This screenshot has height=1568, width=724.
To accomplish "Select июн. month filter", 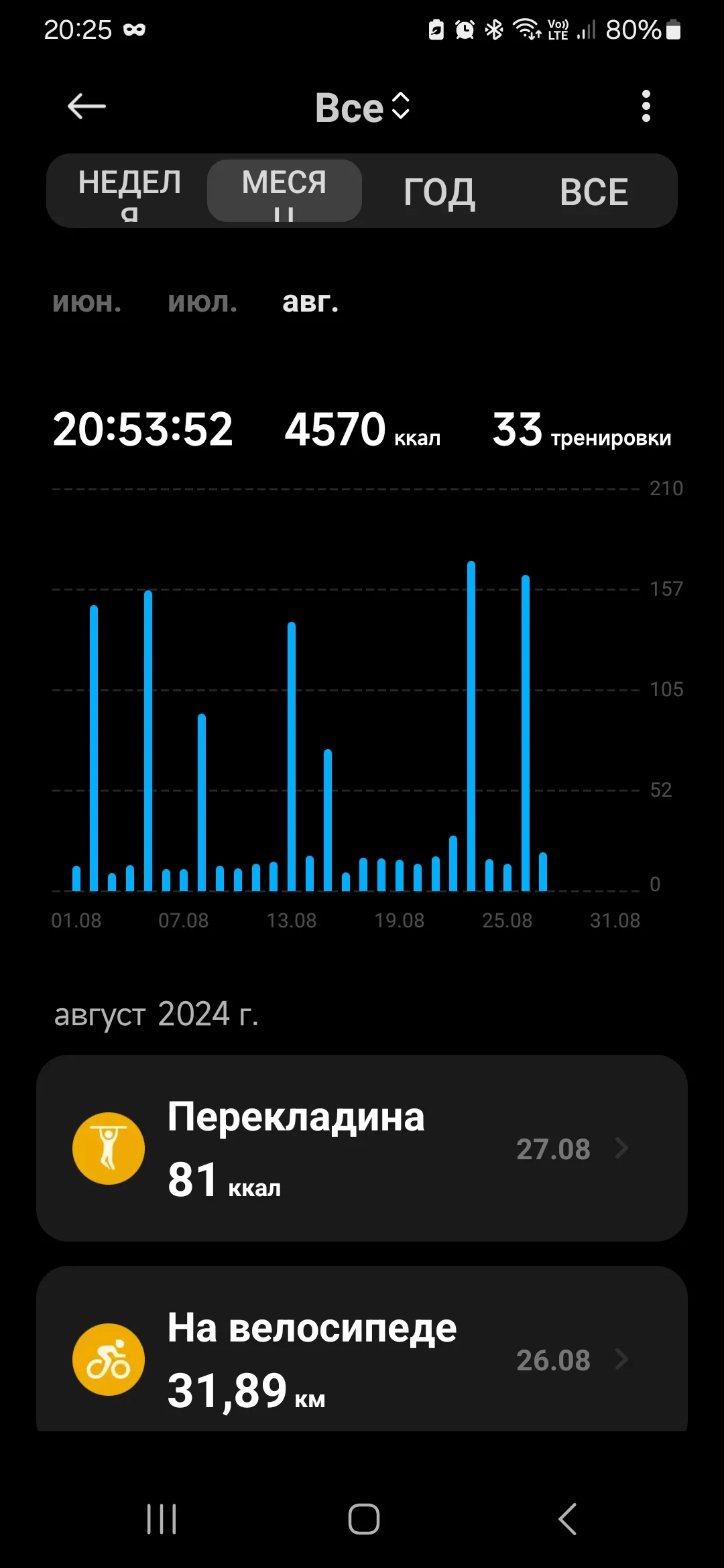I will tap(87, 303).
